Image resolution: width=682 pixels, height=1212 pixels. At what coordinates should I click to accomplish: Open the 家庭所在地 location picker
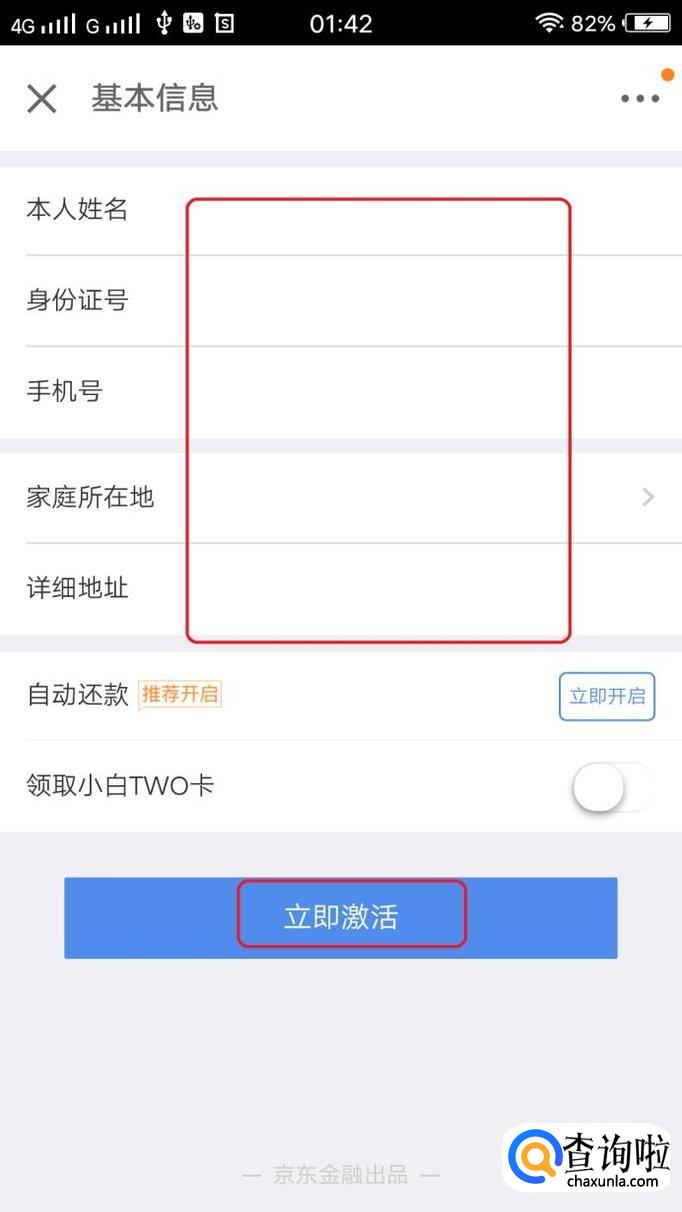pyautogui.click(x=341, y=497)
